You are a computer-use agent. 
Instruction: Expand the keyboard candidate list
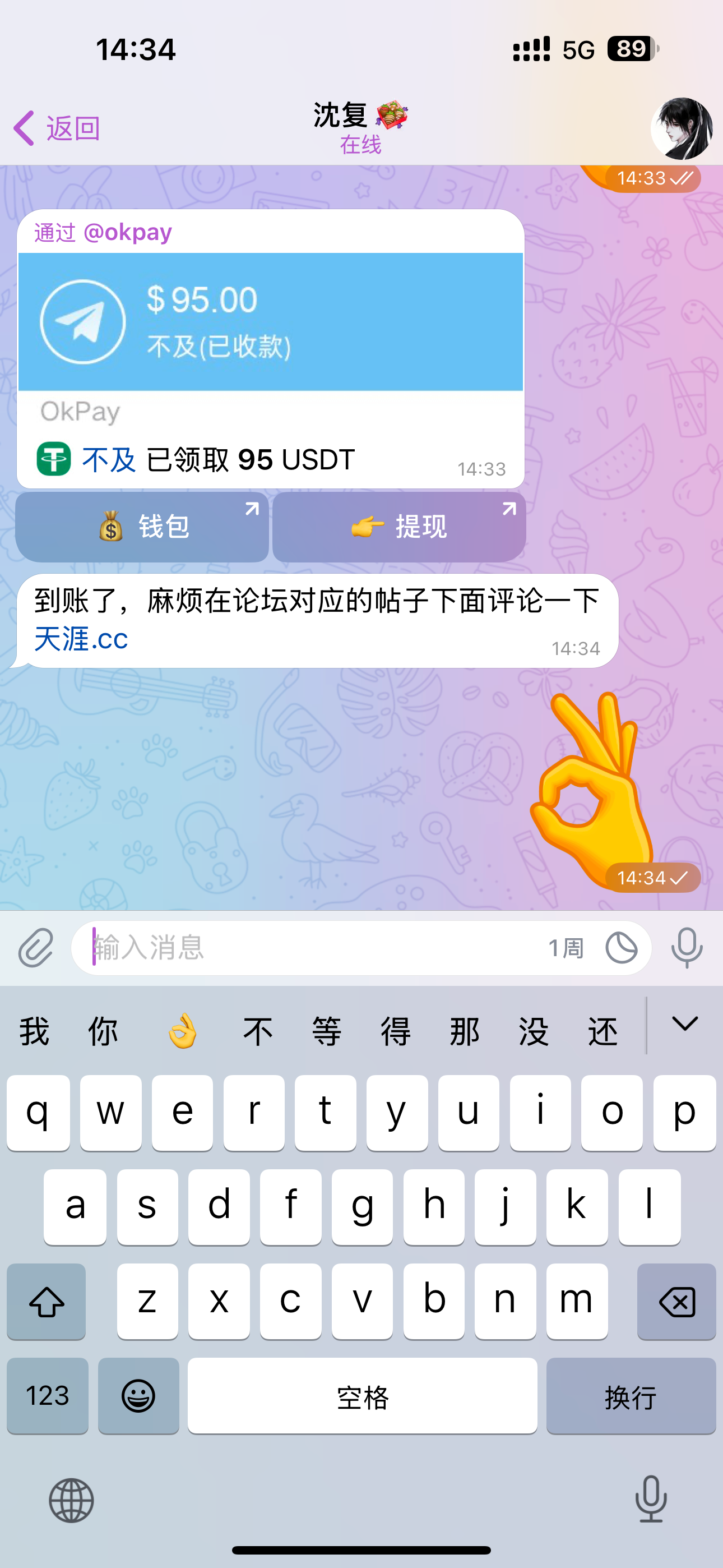click(x=685, y=1025)
